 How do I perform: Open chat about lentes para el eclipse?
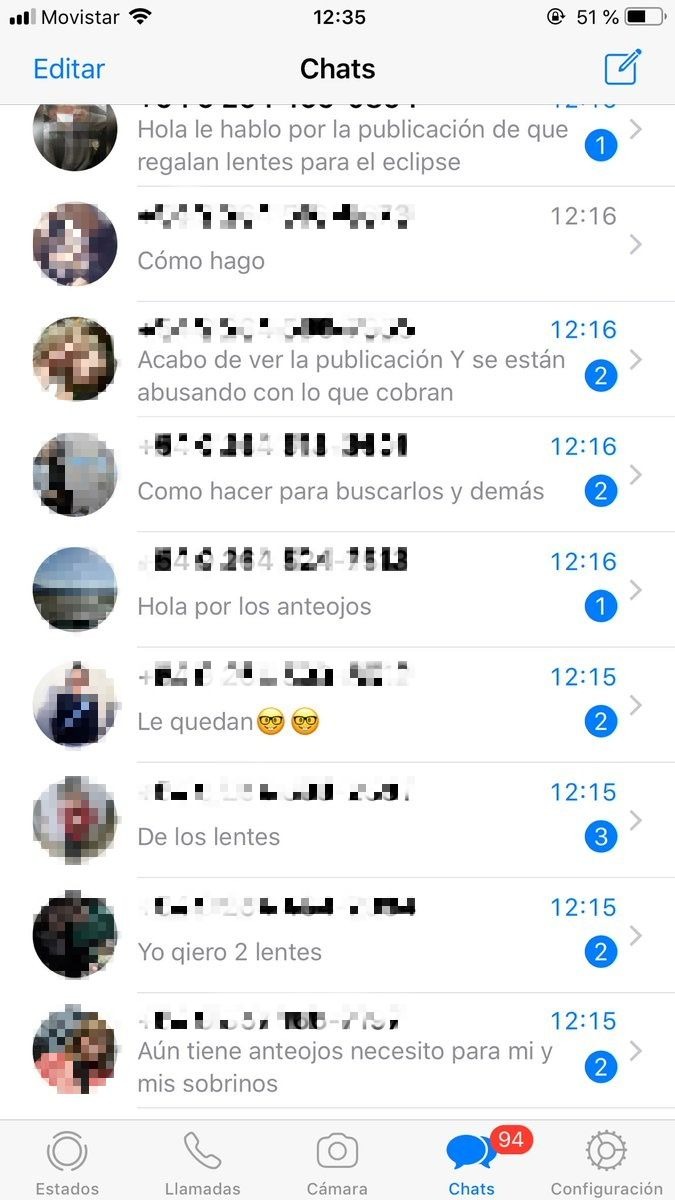point(352,146)
